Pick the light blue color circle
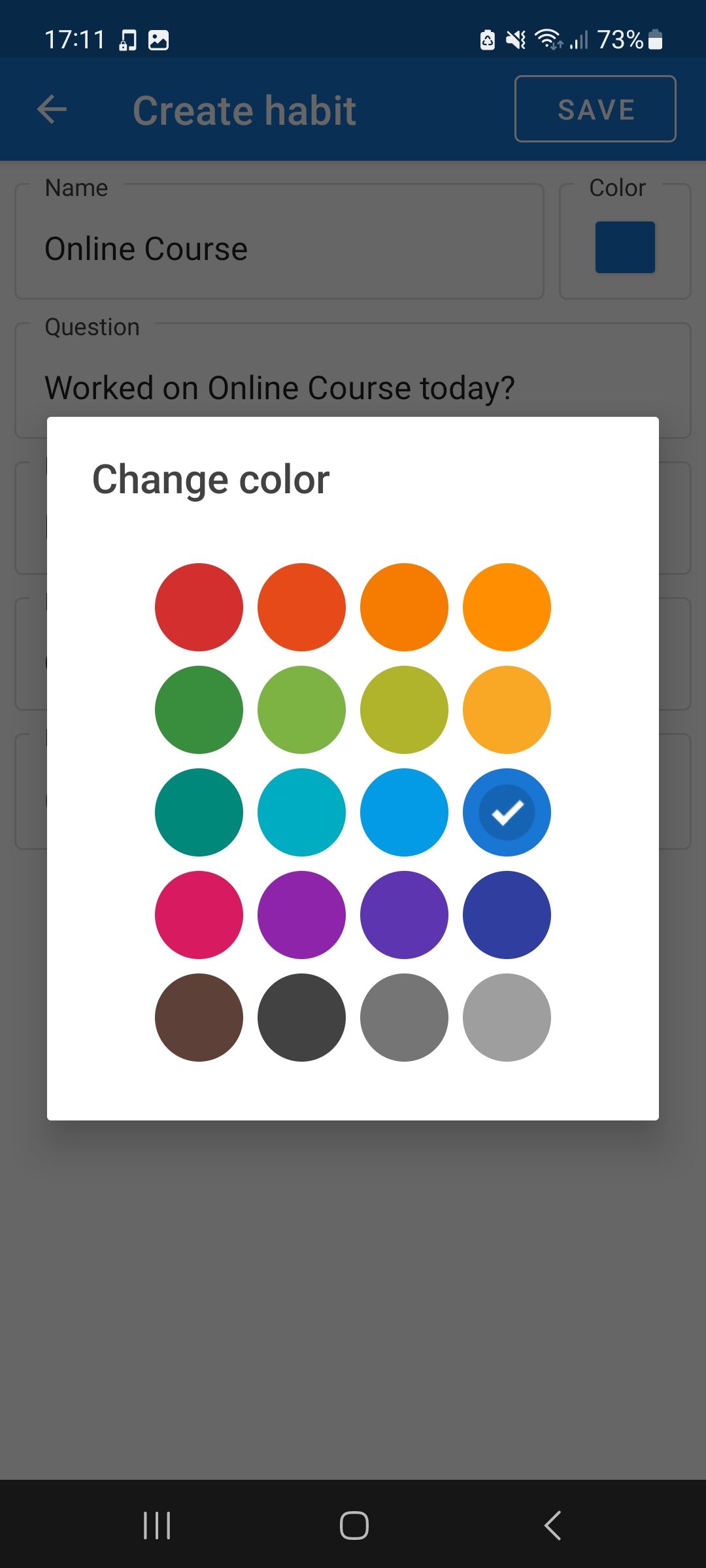Image resolution: width=706 pixels, height=1568 pixels. [404, 812]
